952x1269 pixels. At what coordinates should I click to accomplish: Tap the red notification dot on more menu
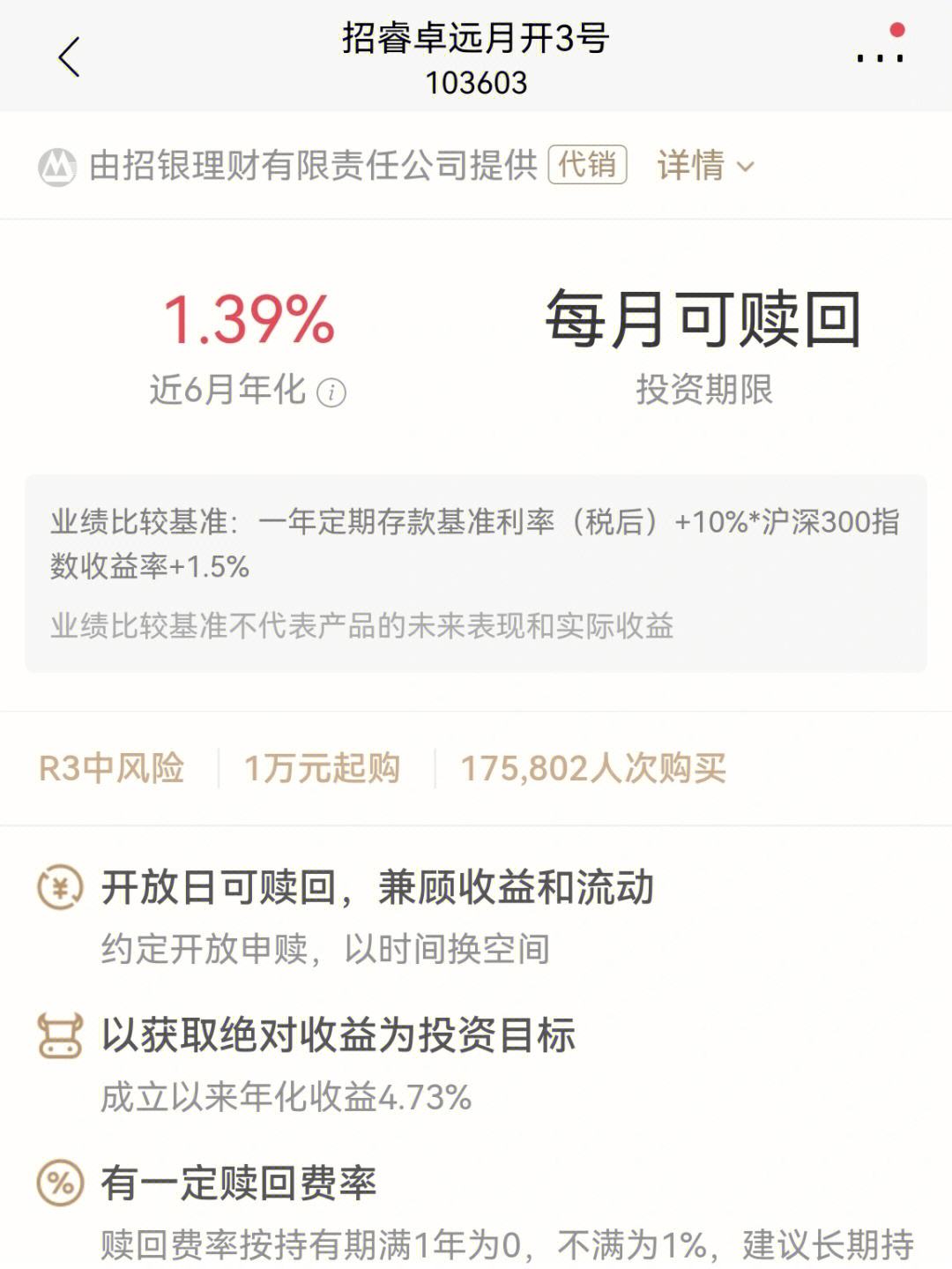(896, 30)
